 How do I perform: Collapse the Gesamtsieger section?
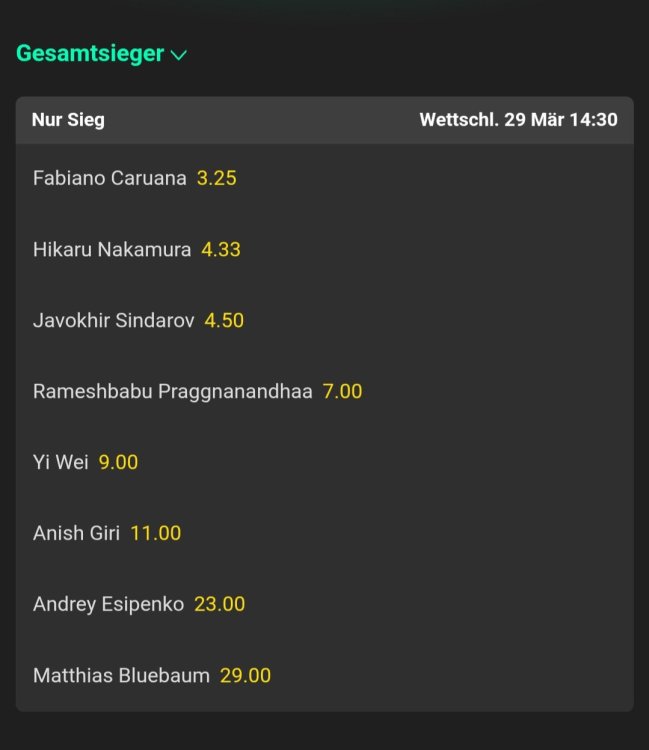coord(179,55)
